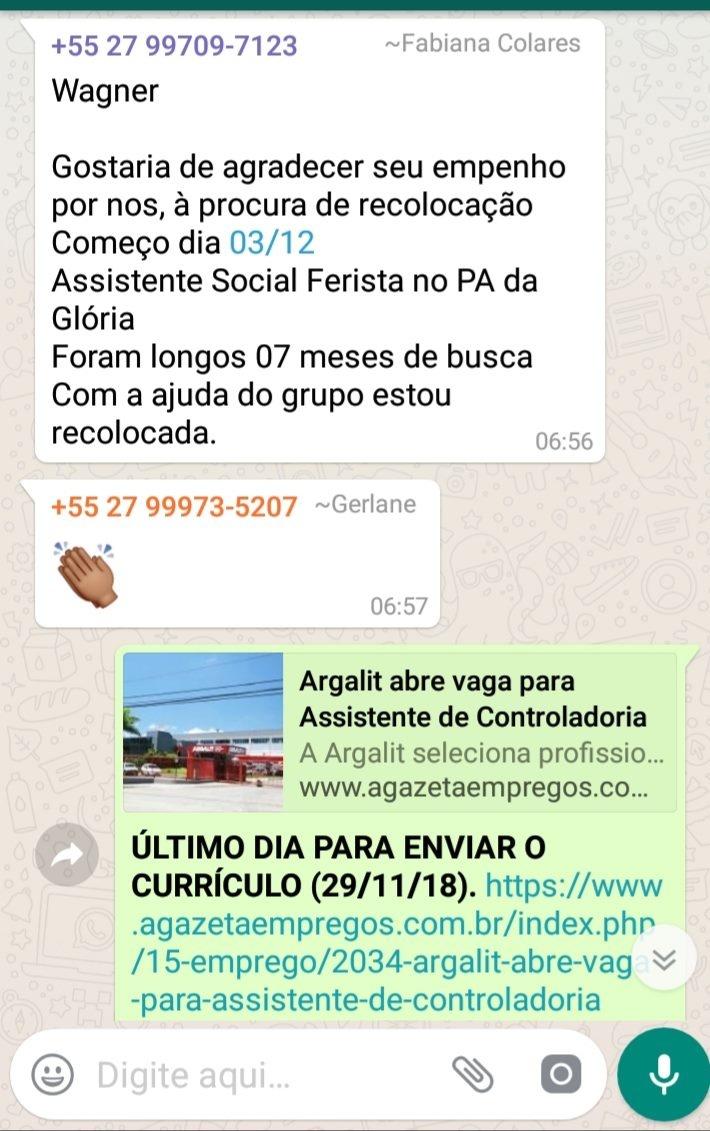Screen dimensions: 710x1131
Task: Jump to latest messages with down chevron
Action: (x=663, y=957)
